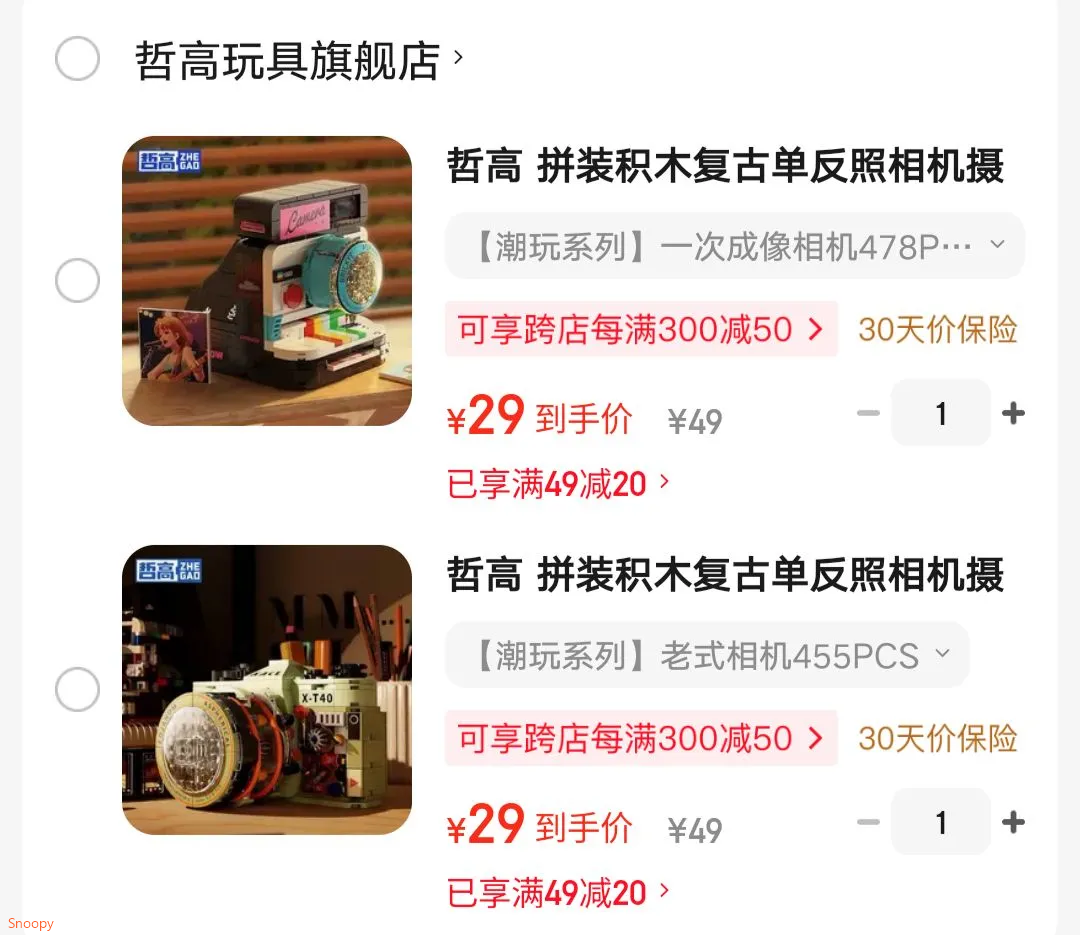Increase quantity of 老式相机455PCS item
Screen dimensions: 1080x935
click(1013, 822)
